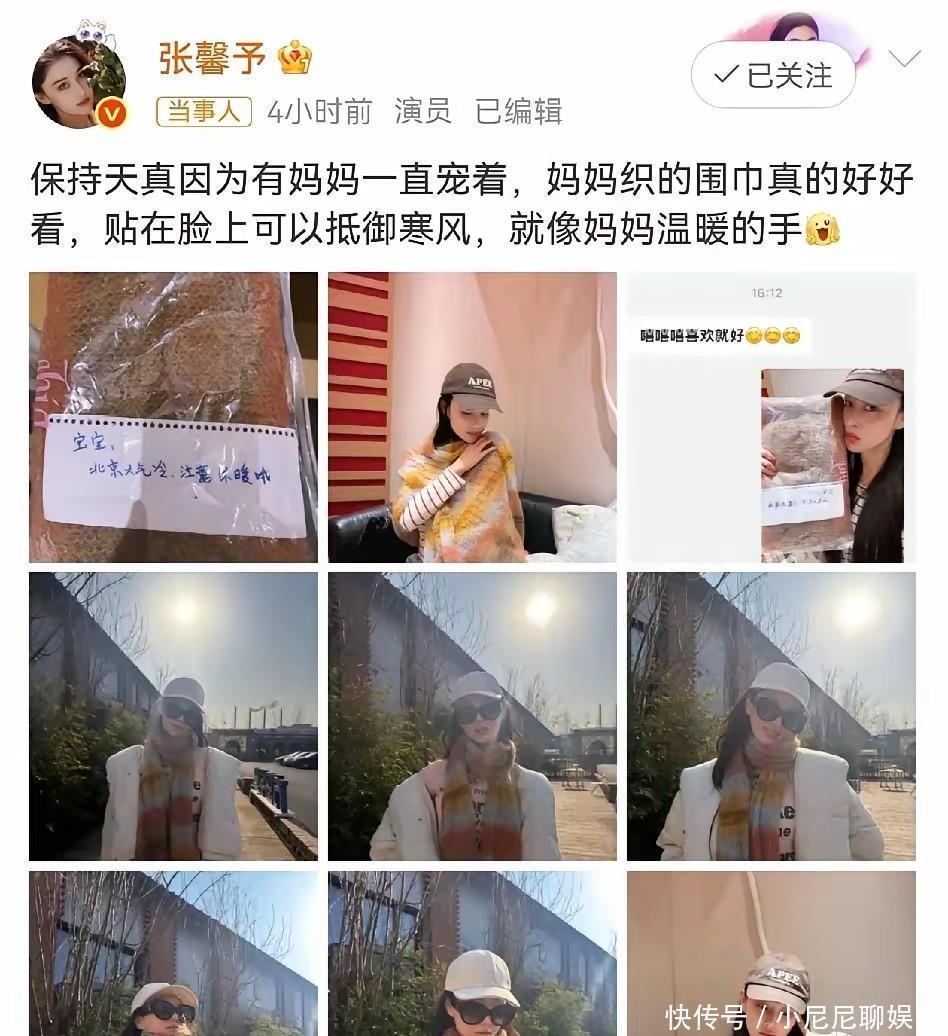View the middle-row center outdoor selfie
The height and width of the screenshot is (1036, 948).
pos(472,716)
